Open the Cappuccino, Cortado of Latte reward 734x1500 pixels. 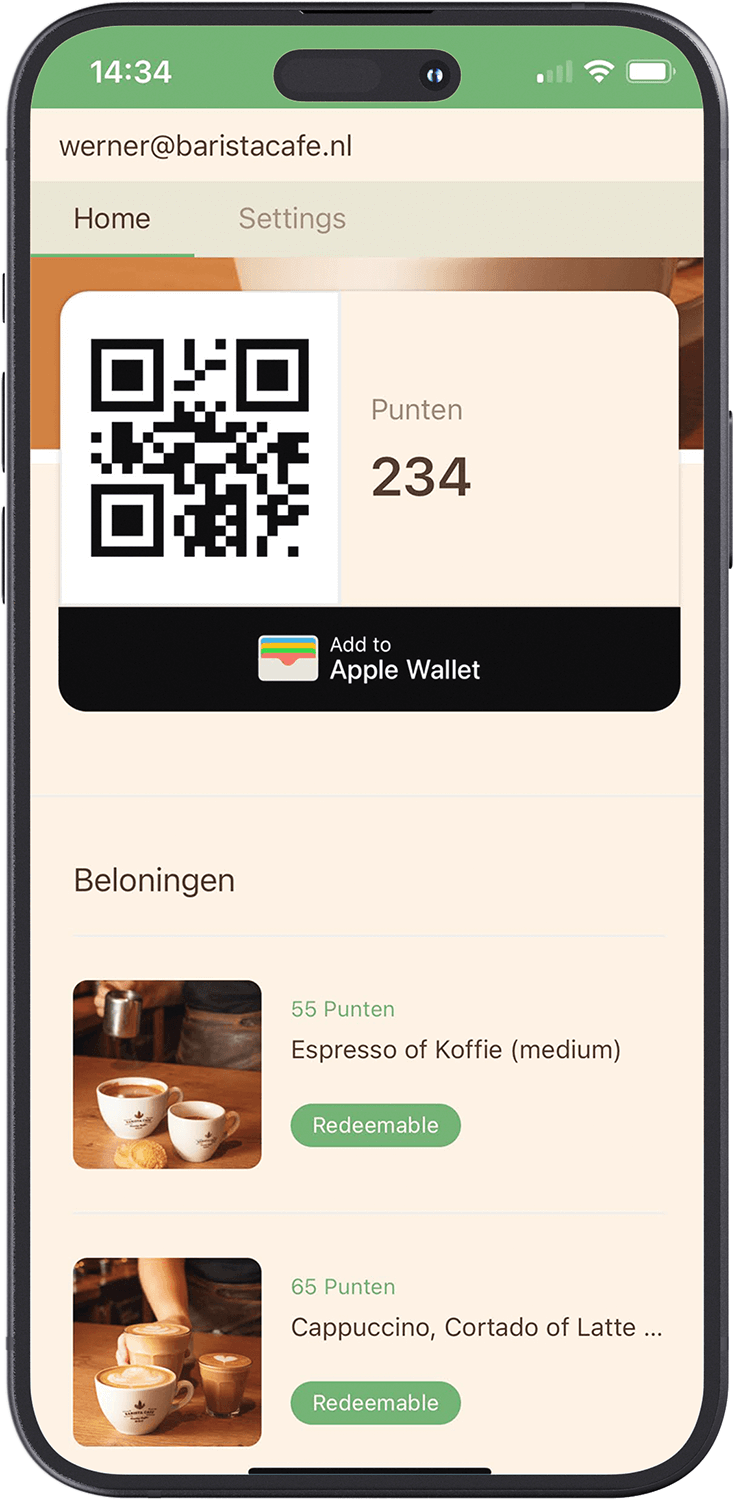point(476,1328)
